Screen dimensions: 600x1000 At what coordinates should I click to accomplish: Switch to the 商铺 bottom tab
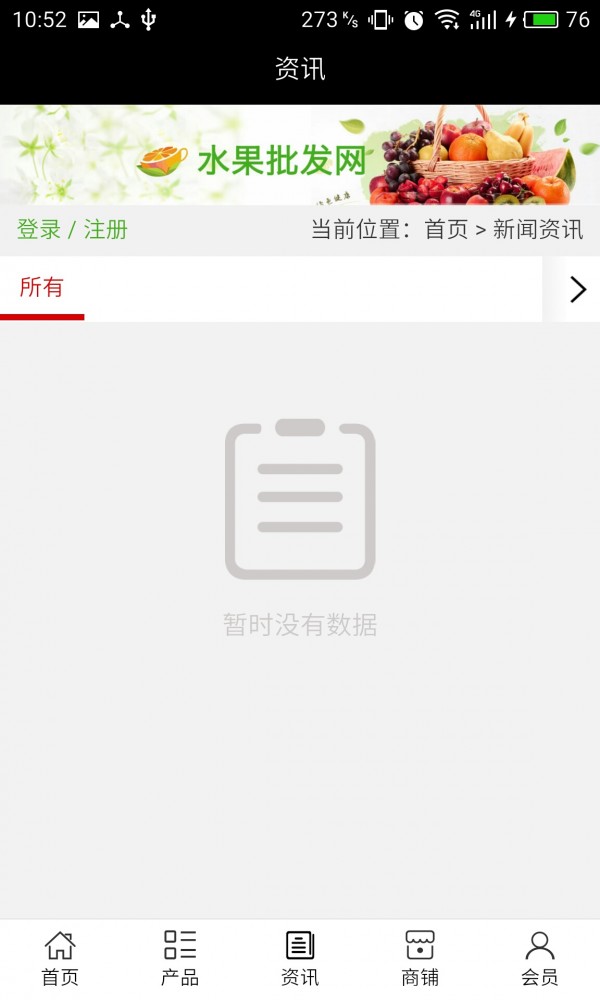[420, 958]
